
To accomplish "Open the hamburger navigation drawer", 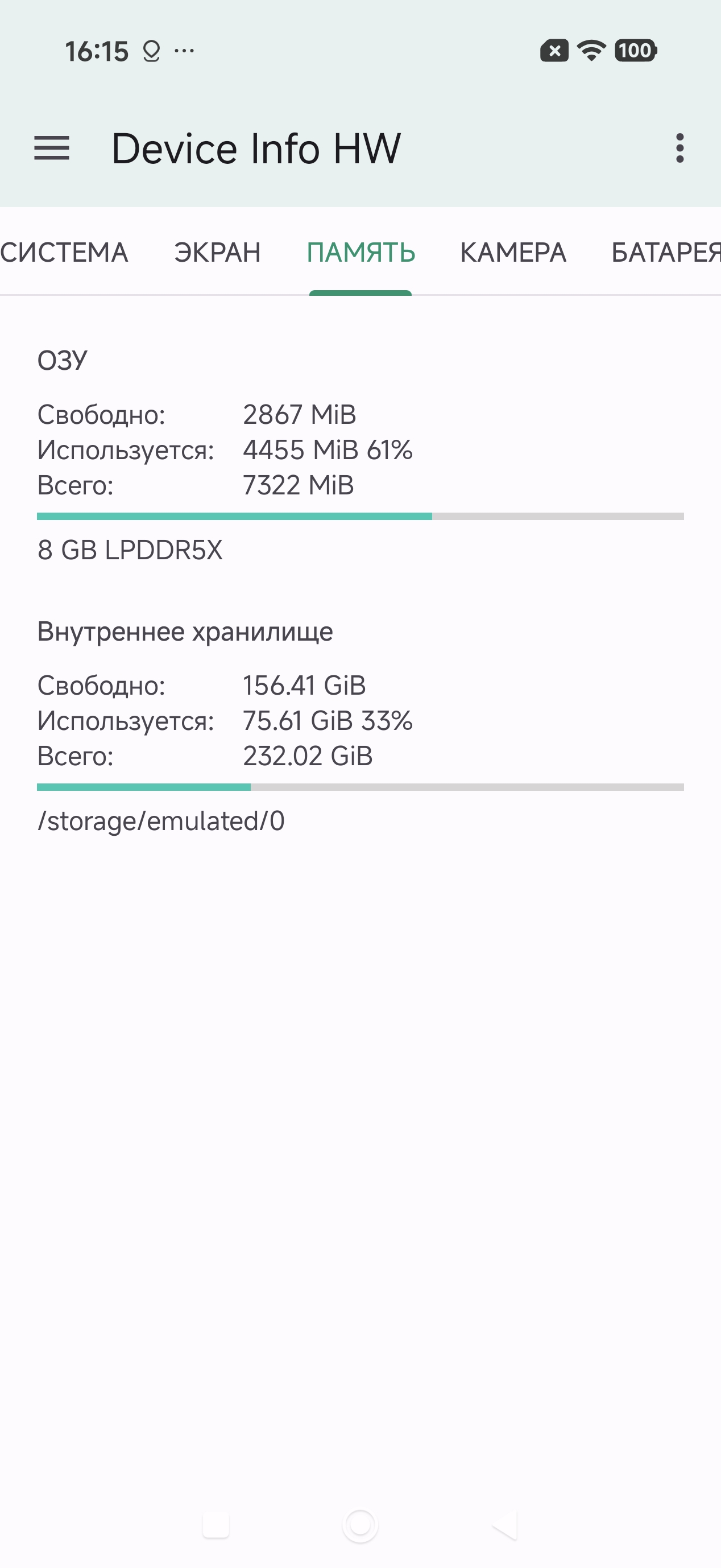I will [52, 148].
